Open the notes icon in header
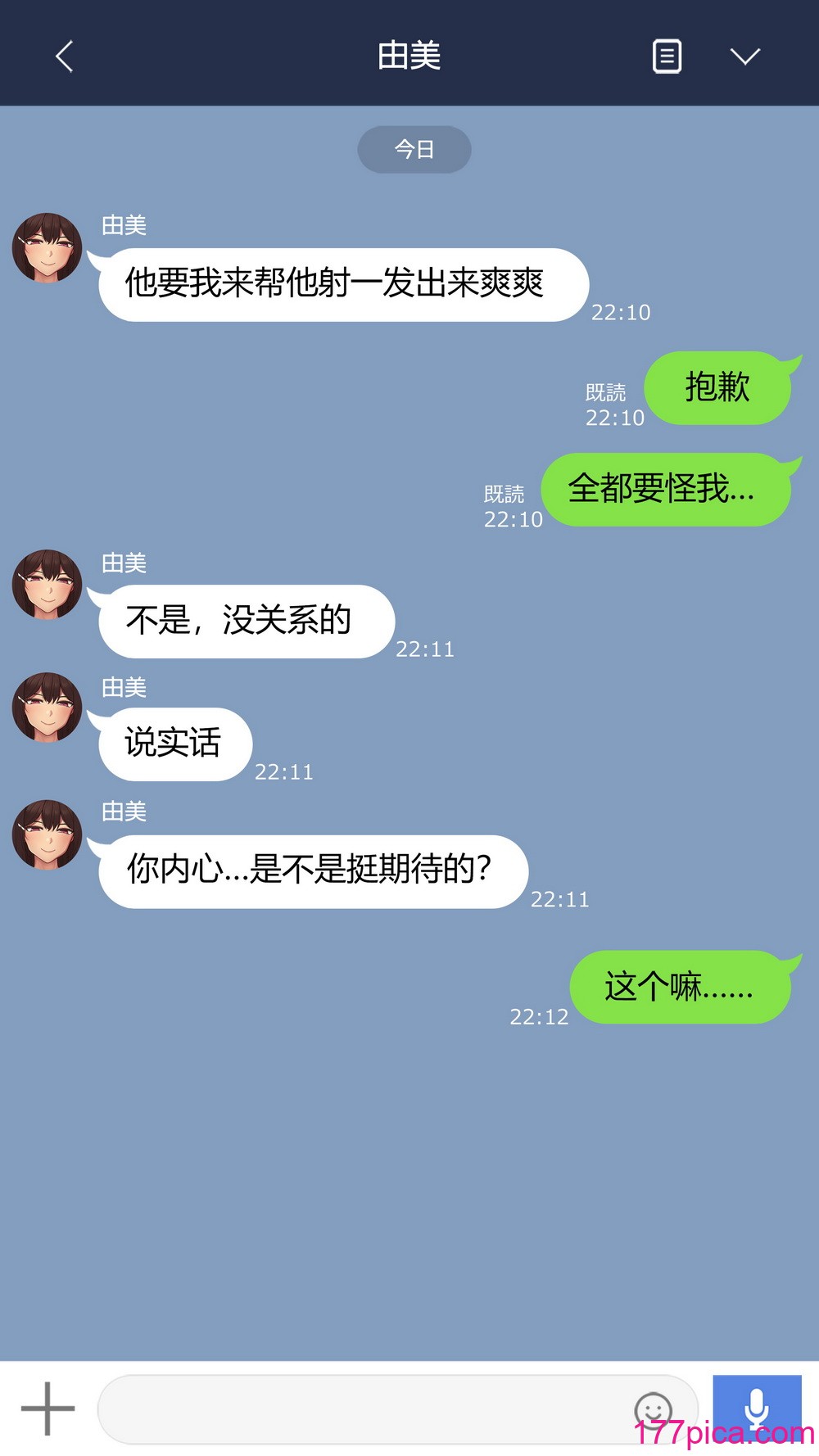Screen dimensions: 819x1456 (x=667, y=57)
